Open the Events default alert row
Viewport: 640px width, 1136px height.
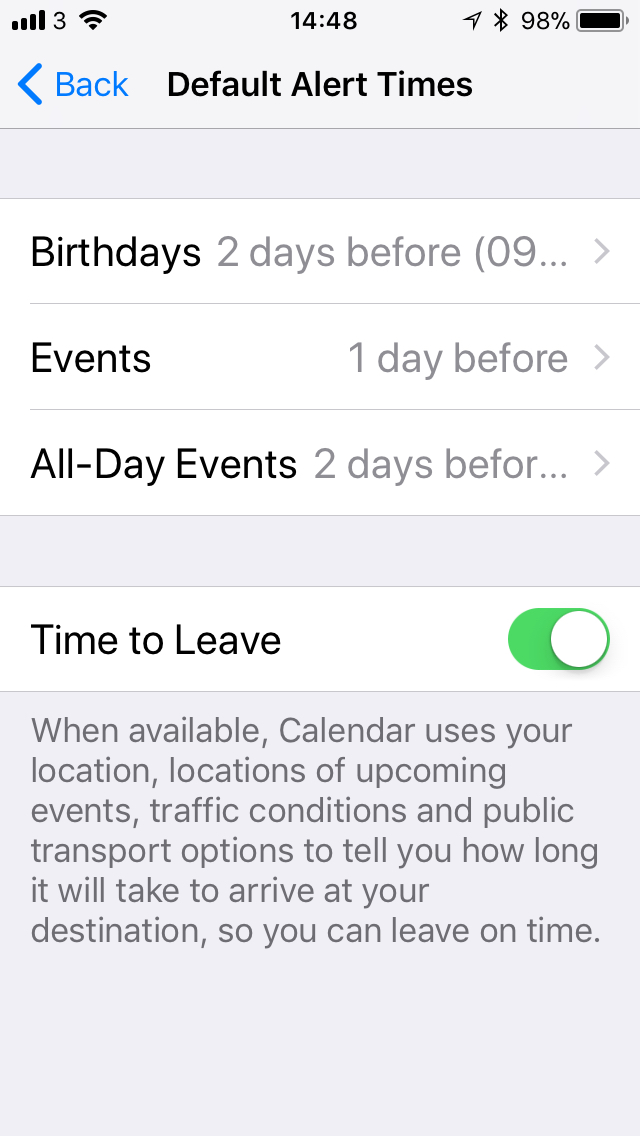(x=320, y=357)
